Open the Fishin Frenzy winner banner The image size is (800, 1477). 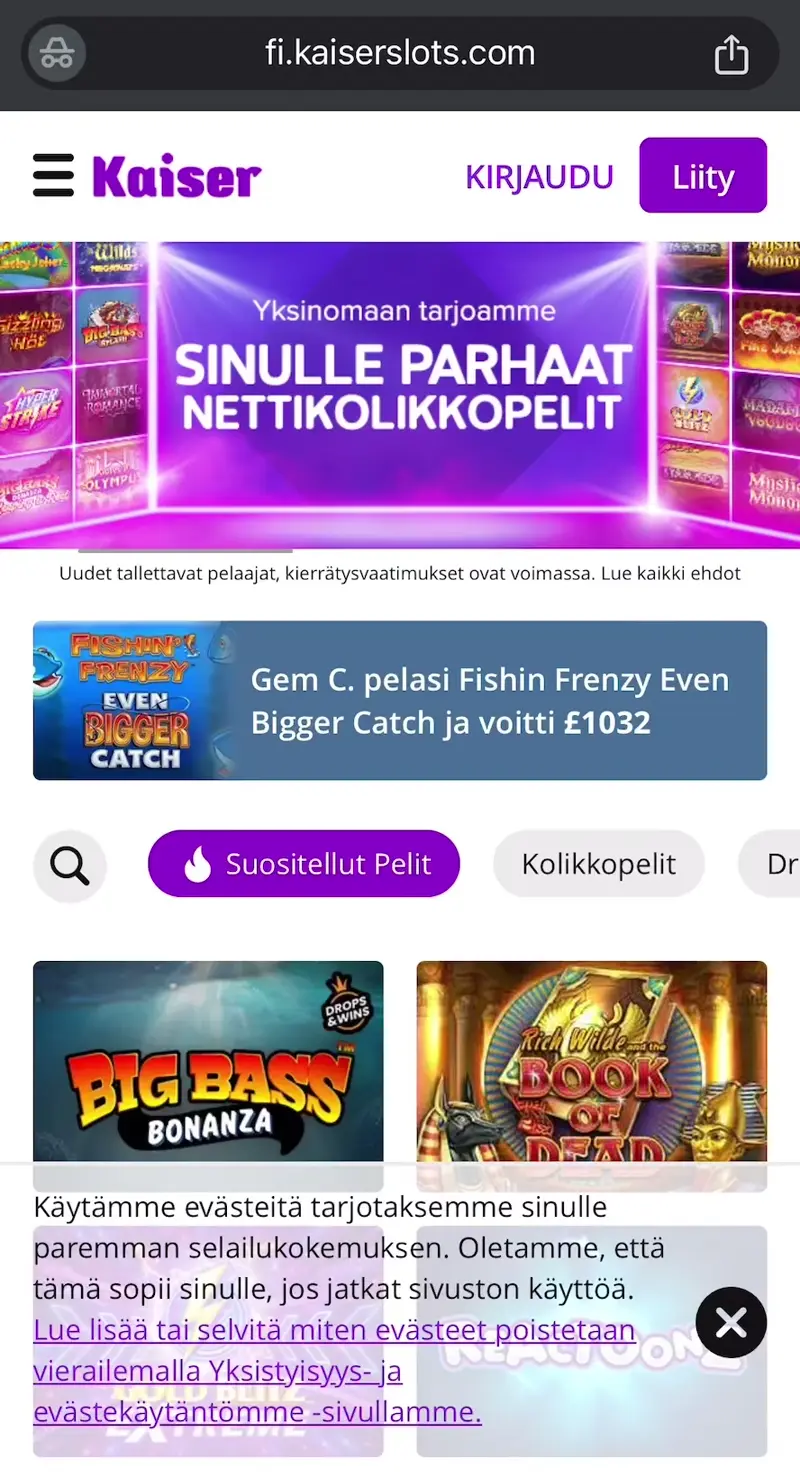coord(400,700)
